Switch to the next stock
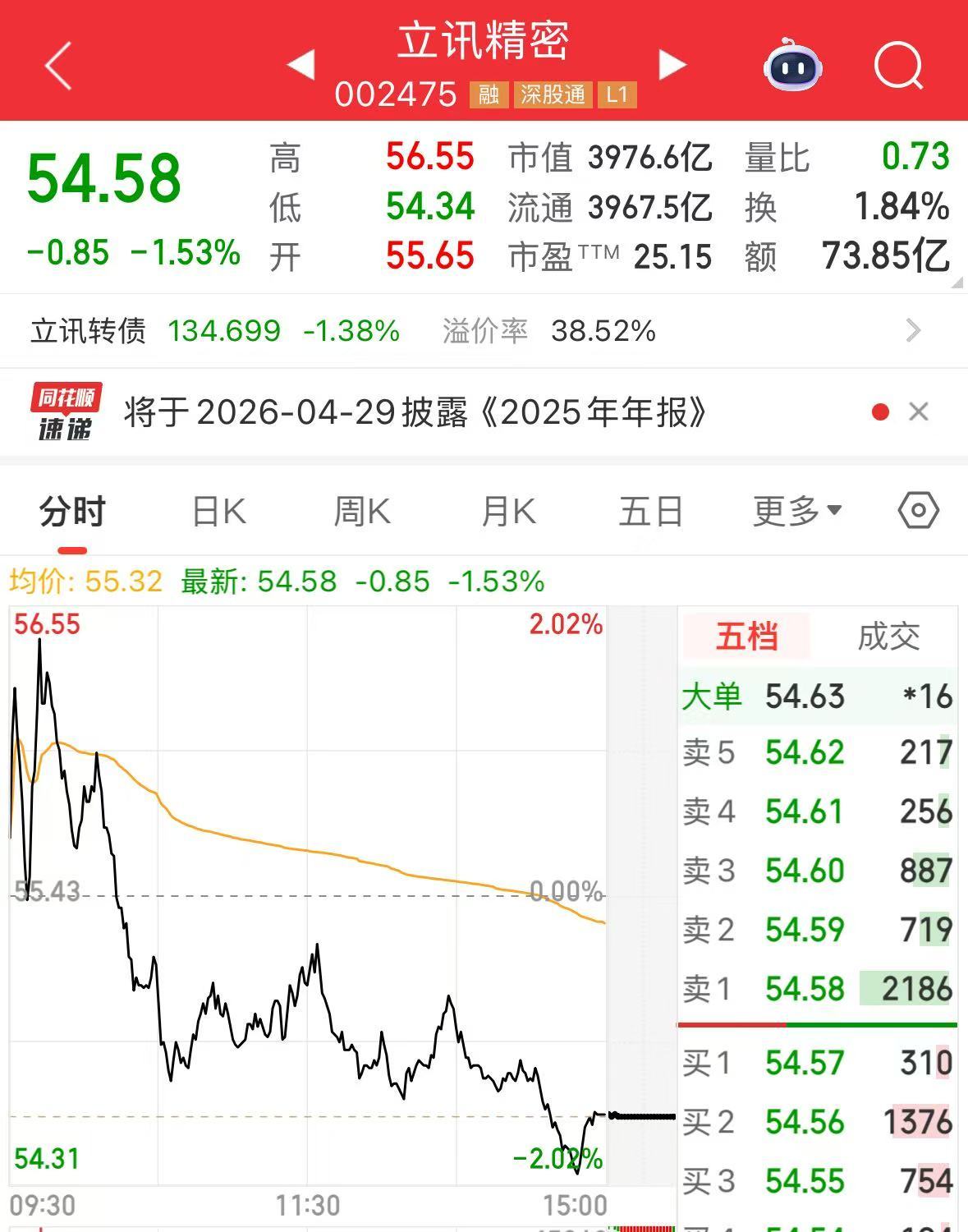Viewport: 968px width, 1232px height. point(672,65)
